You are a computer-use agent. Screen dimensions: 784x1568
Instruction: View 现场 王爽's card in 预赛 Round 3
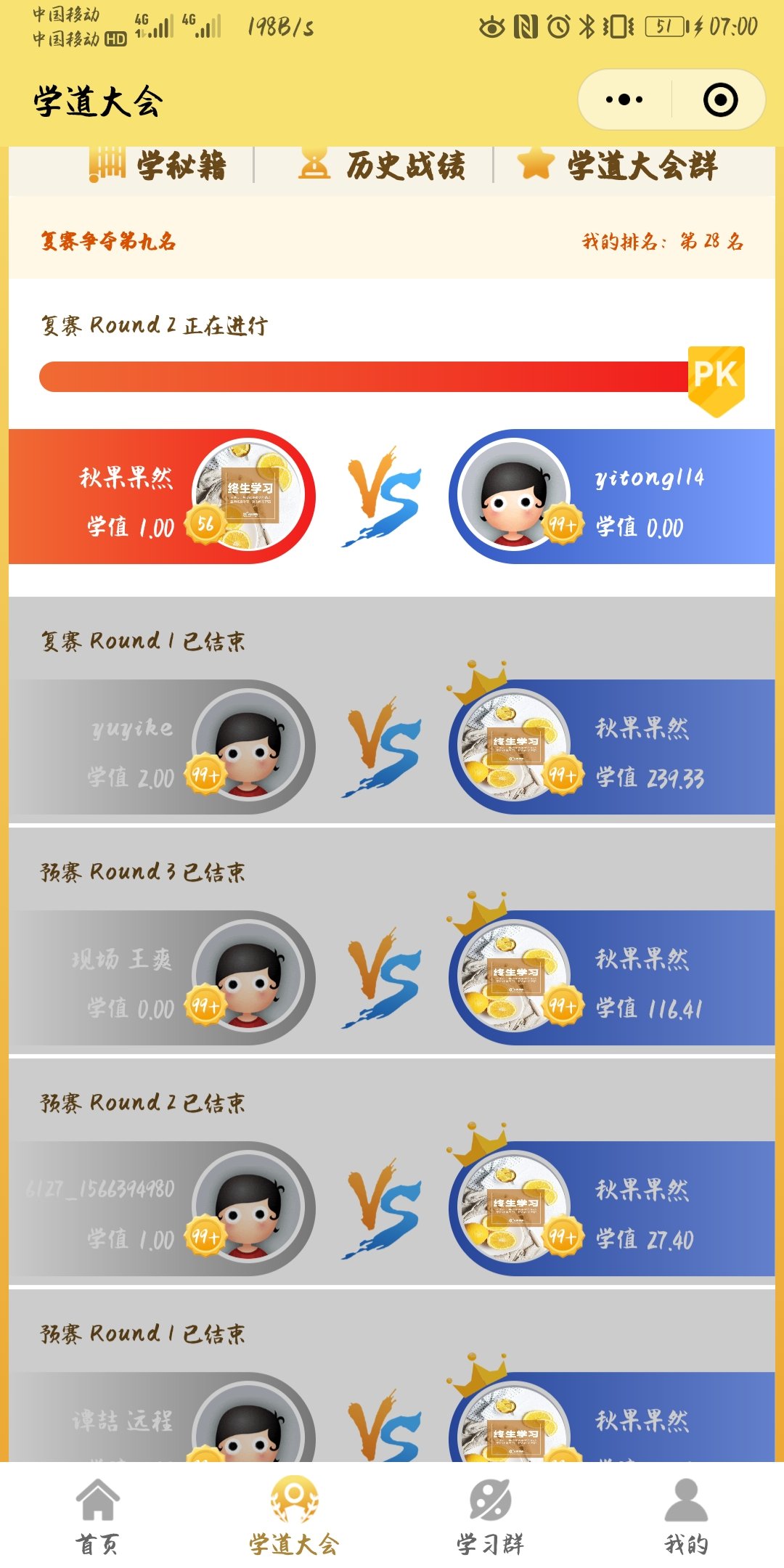point(161,979)
